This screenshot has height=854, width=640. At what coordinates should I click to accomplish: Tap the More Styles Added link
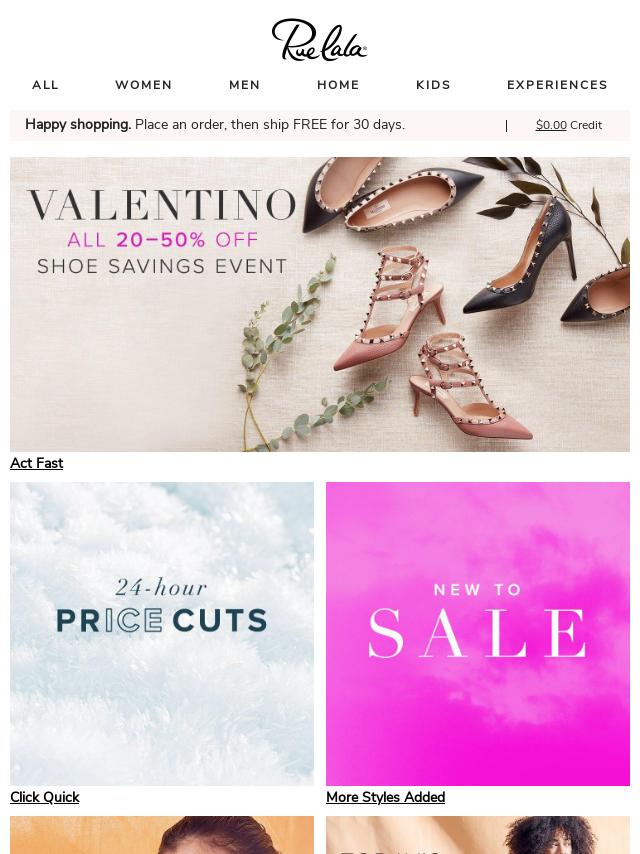point(385,797)
